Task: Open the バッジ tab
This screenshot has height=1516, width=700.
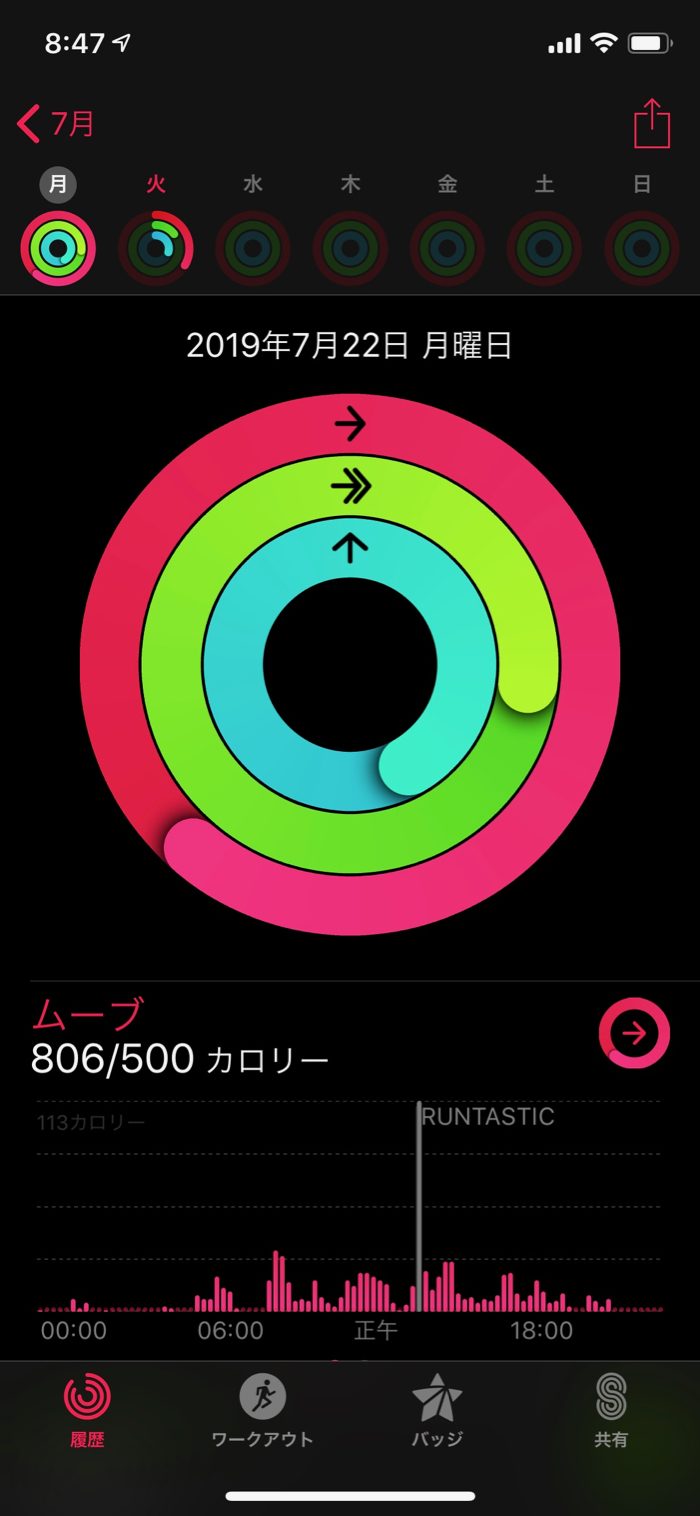Action: point(437,1410)
